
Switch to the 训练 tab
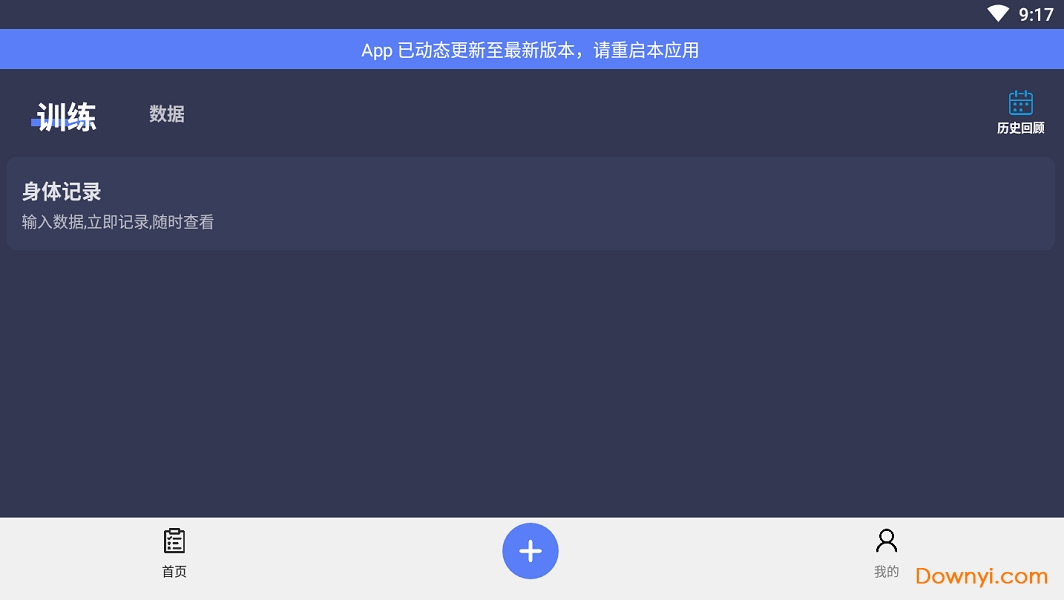[66, 117]
